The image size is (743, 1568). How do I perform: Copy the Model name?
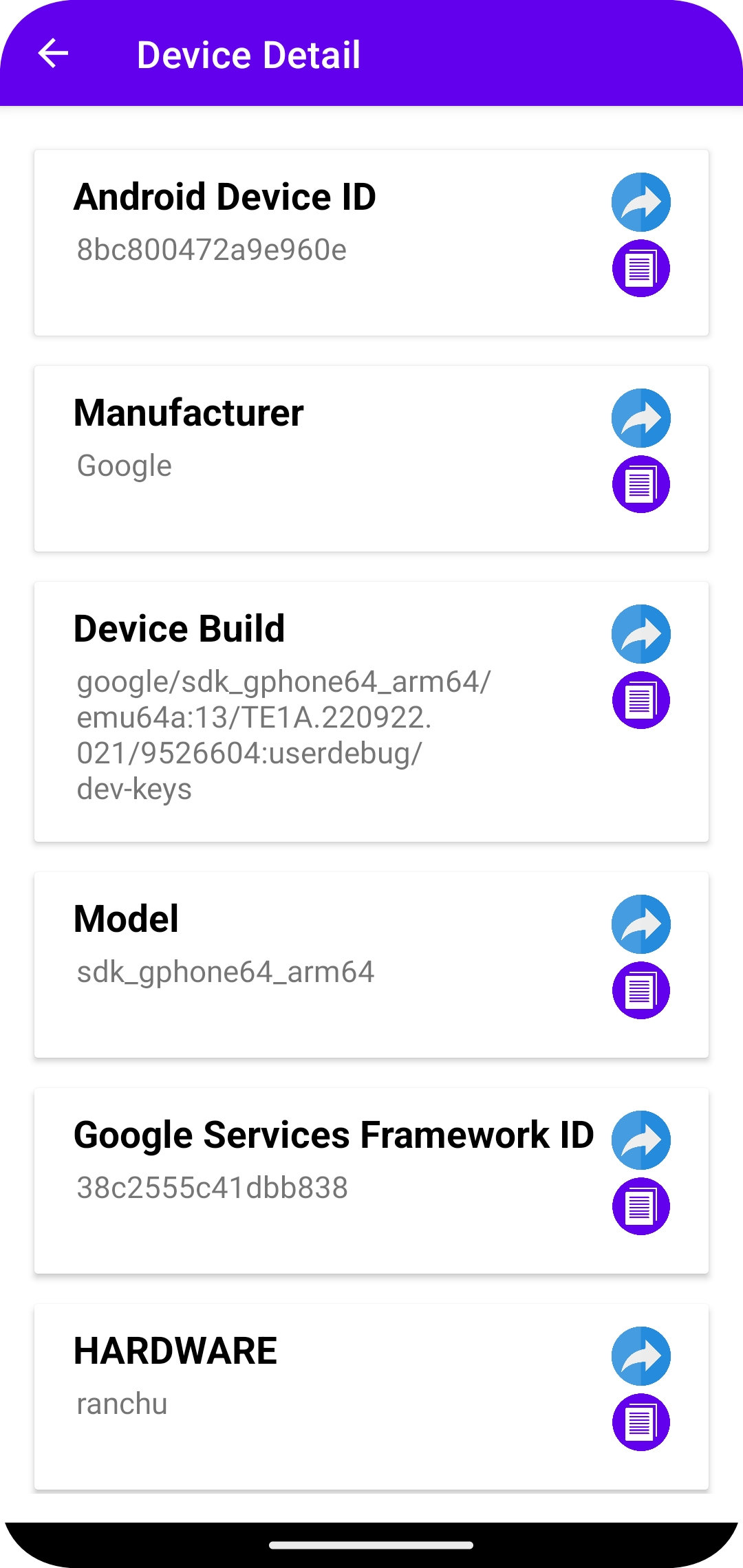[641, 990]
